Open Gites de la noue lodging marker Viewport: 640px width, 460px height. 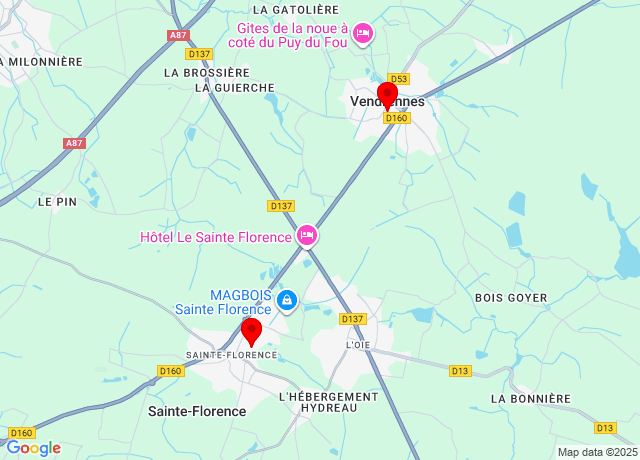pos(363,34)
